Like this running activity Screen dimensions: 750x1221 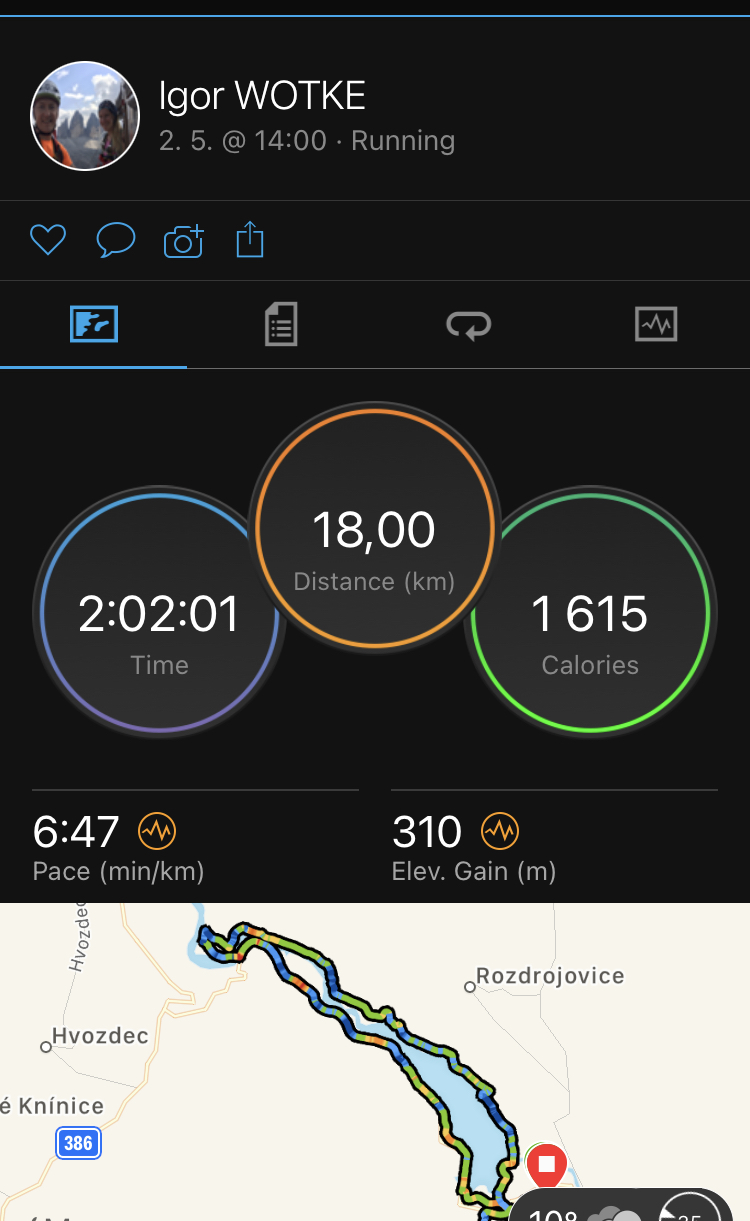click(x=47, y=241)
